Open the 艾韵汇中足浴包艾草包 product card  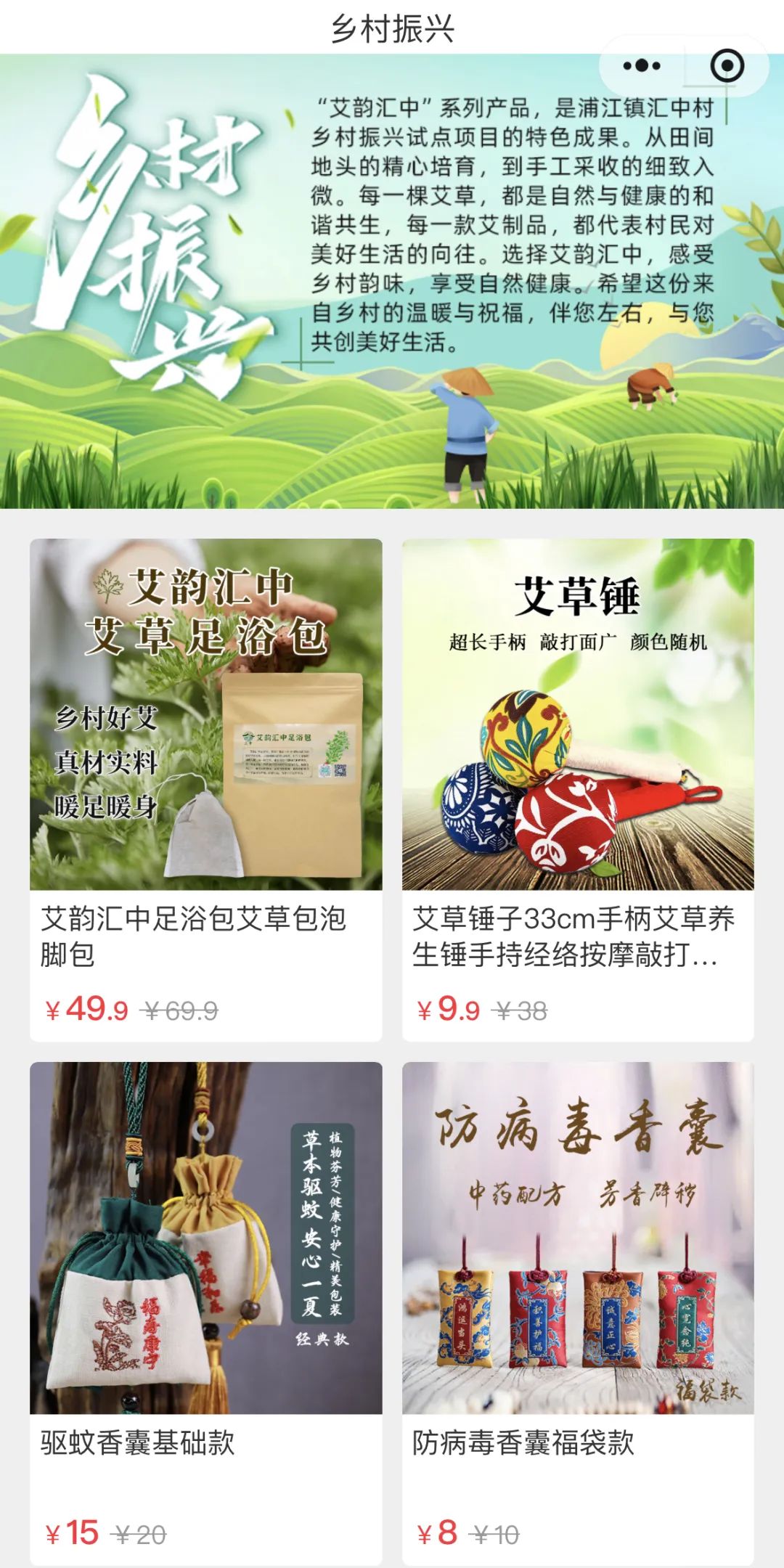tap(206, 790)
